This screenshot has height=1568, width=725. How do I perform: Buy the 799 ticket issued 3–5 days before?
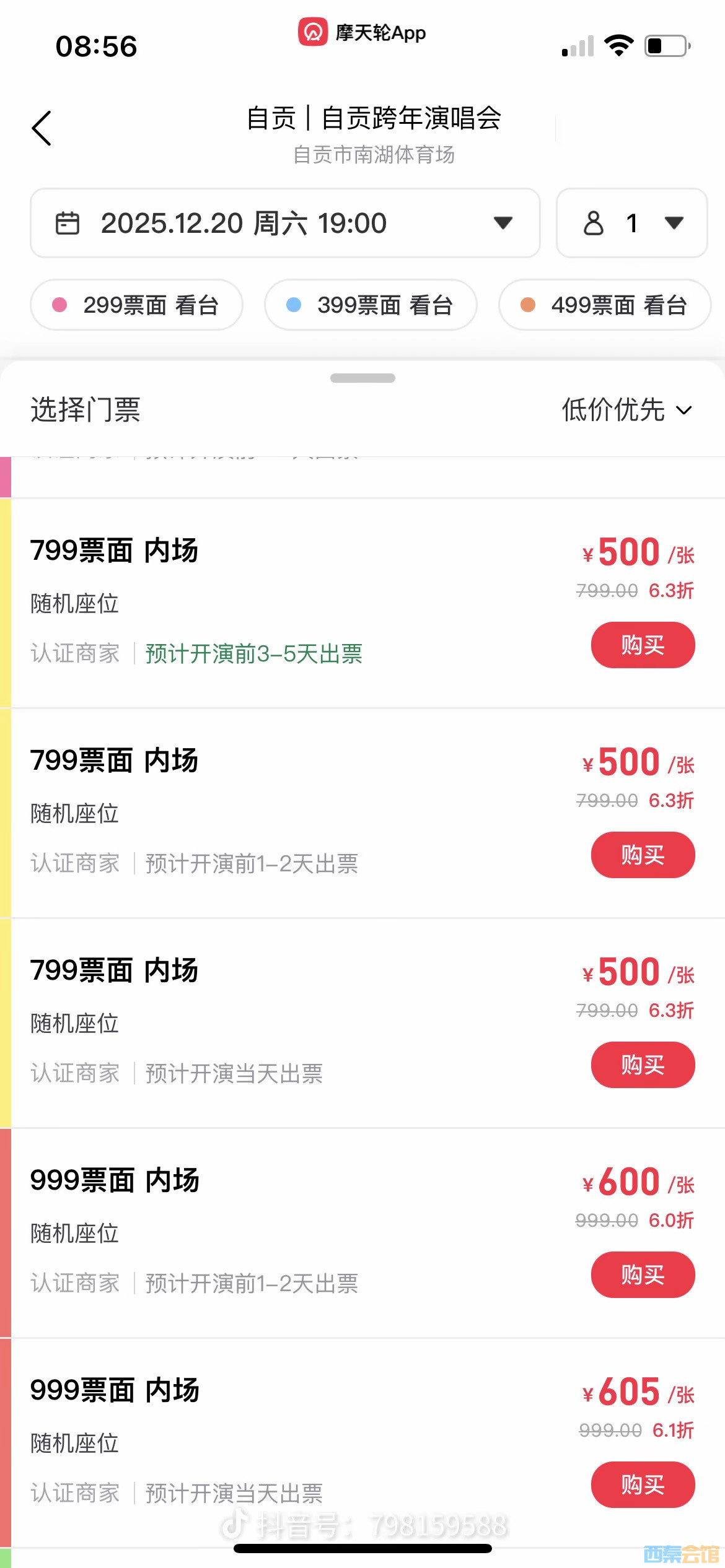643,645
